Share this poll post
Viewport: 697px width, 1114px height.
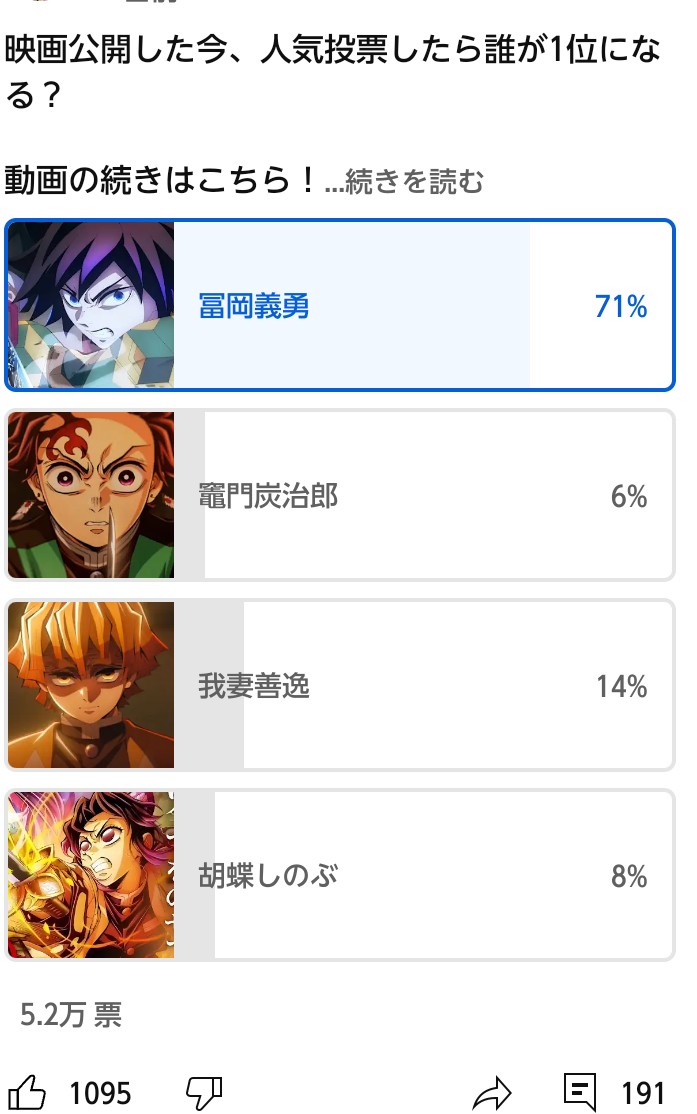pos(492,1092)
